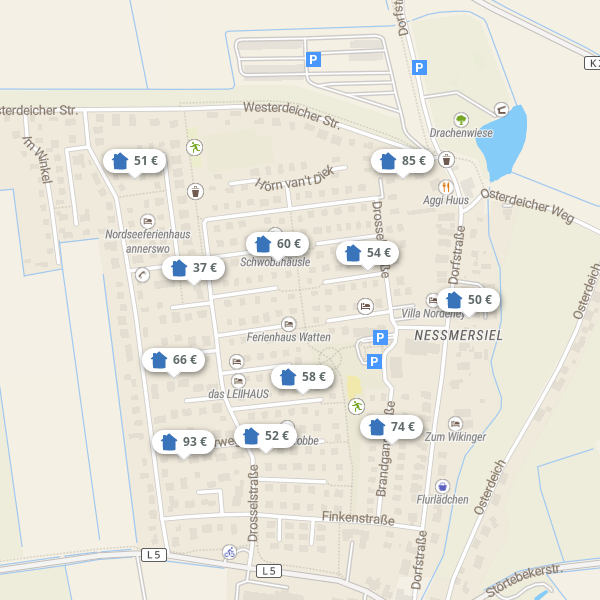Choose the 66 € accommodation marker
Screen dimensions: 600x600
click(x=174, y=359)
